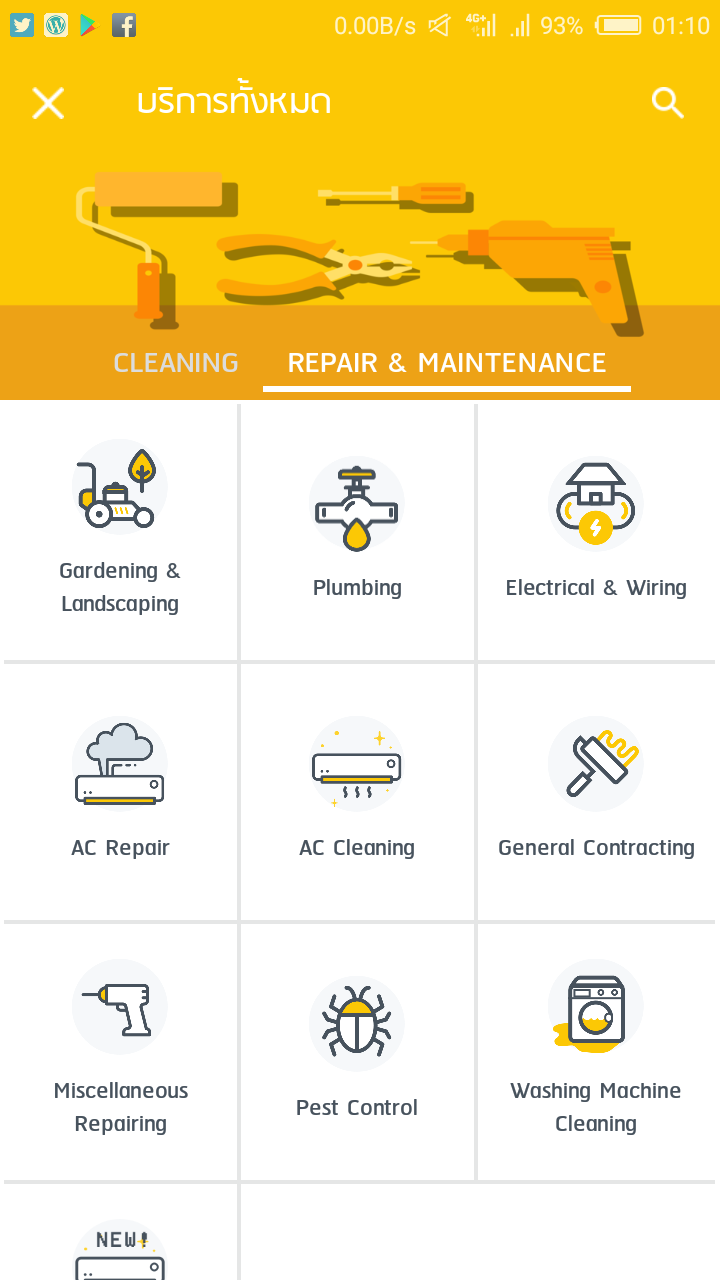Open Electrical & Wiring service
The height and width of the screenshot is (1280, 720).
[x=596, y=532]
